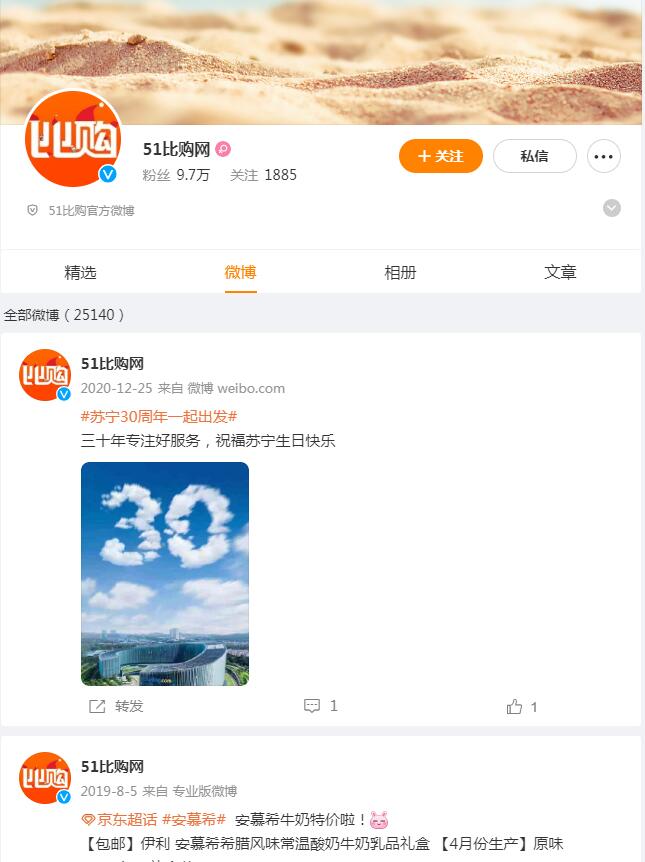Screen dimensions: 645x862
Task: Like the Suning anniversary post
Action: coord(522,707)
